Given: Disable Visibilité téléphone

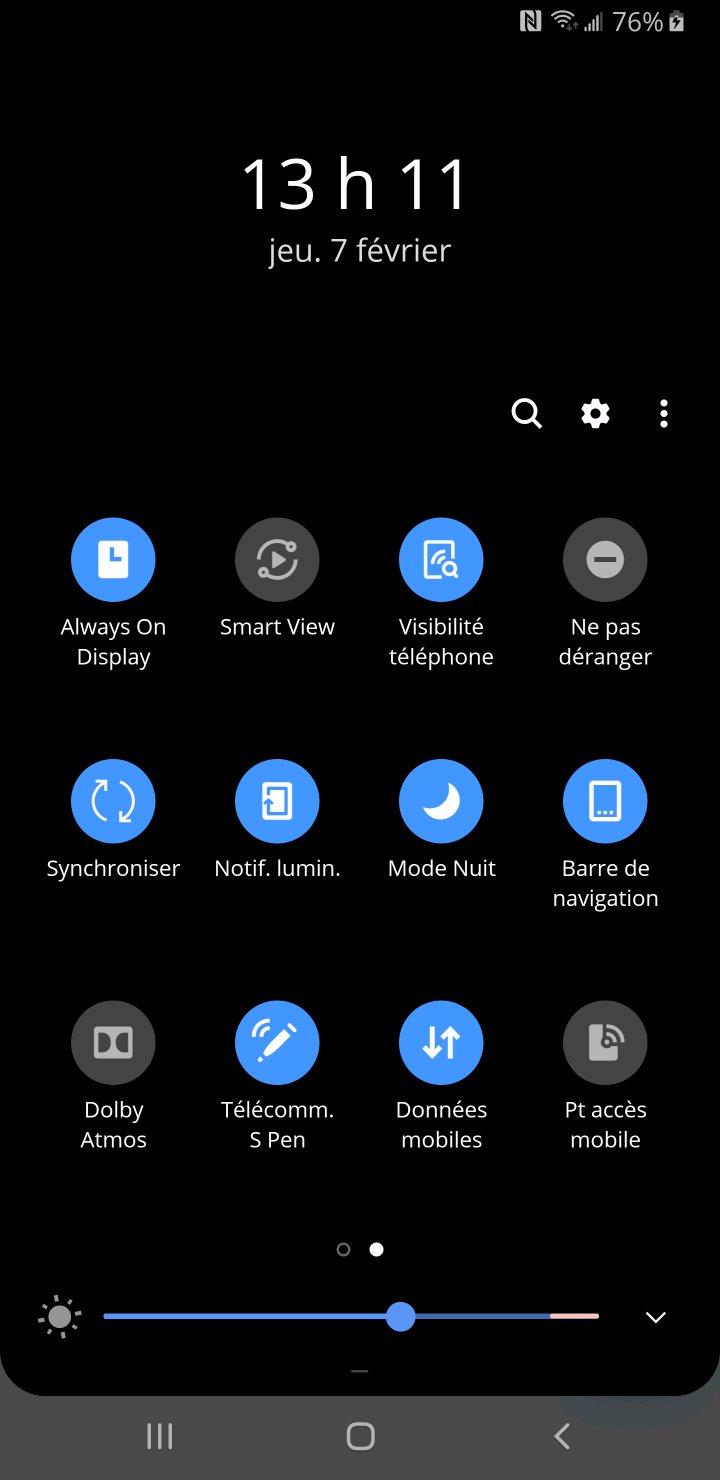Looking at the screenshot, I should [x=441, y=560].
